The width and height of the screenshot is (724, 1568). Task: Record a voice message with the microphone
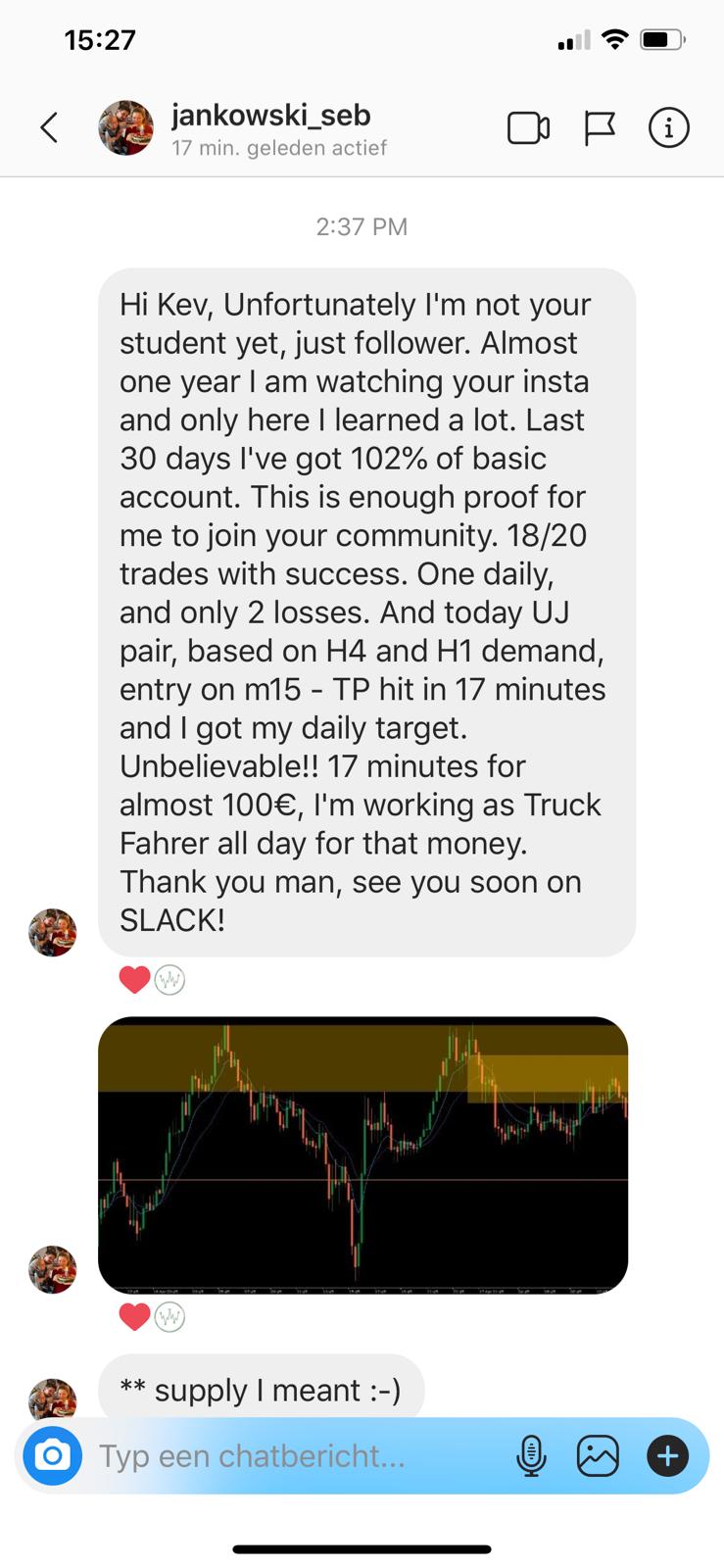530,1456
